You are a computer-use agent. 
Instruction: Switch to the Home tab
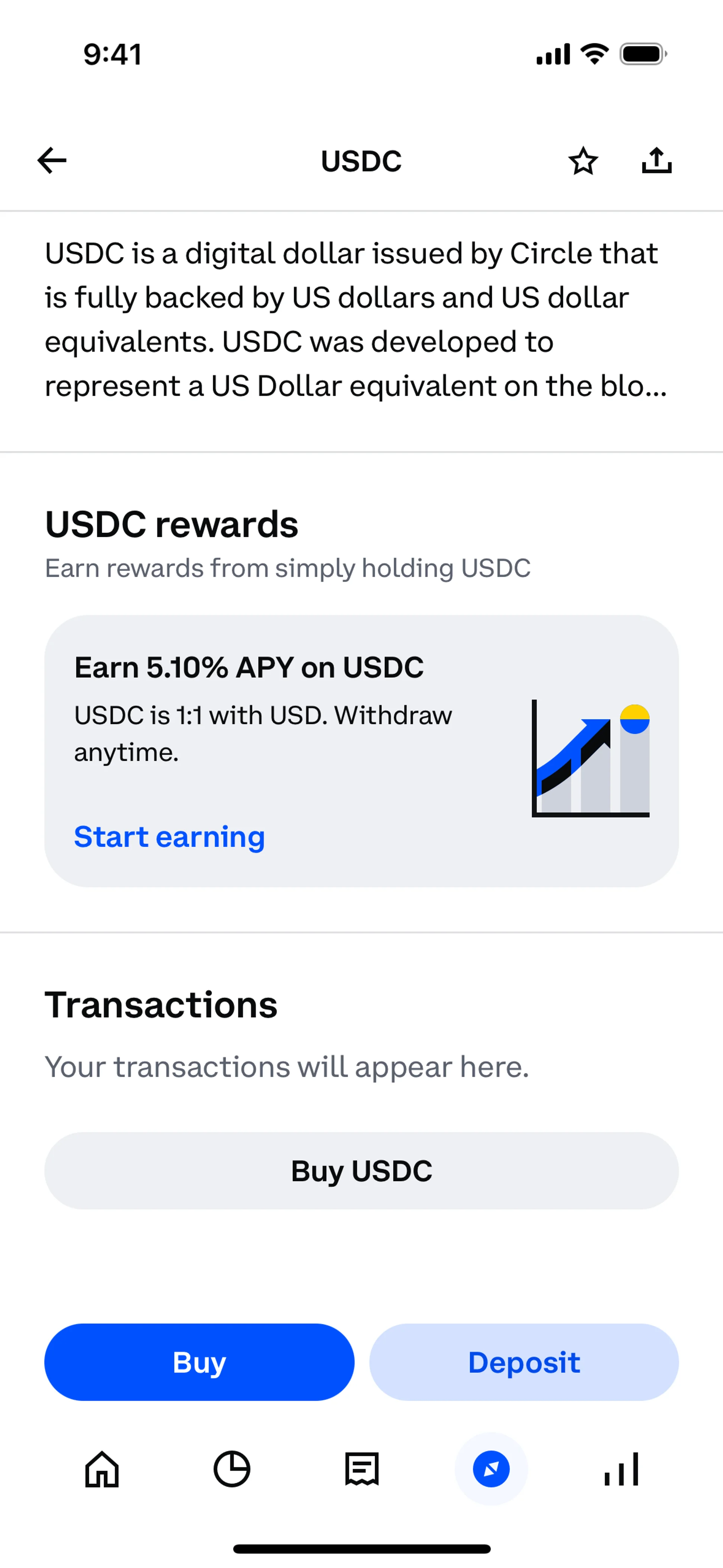[x=102, y=1469]
